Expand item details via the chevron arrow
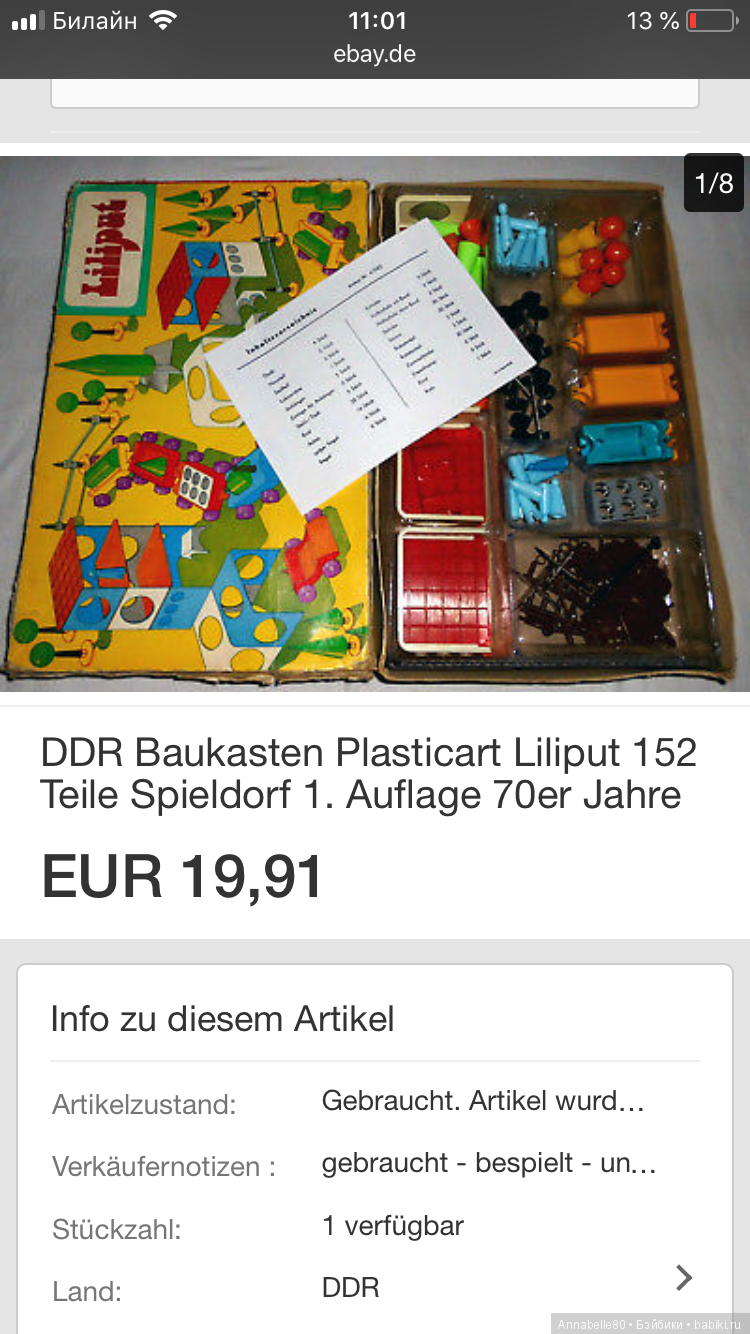The width and height of the screenshot is (750, 1334). pyautogui.click(x=684, y=1277)
